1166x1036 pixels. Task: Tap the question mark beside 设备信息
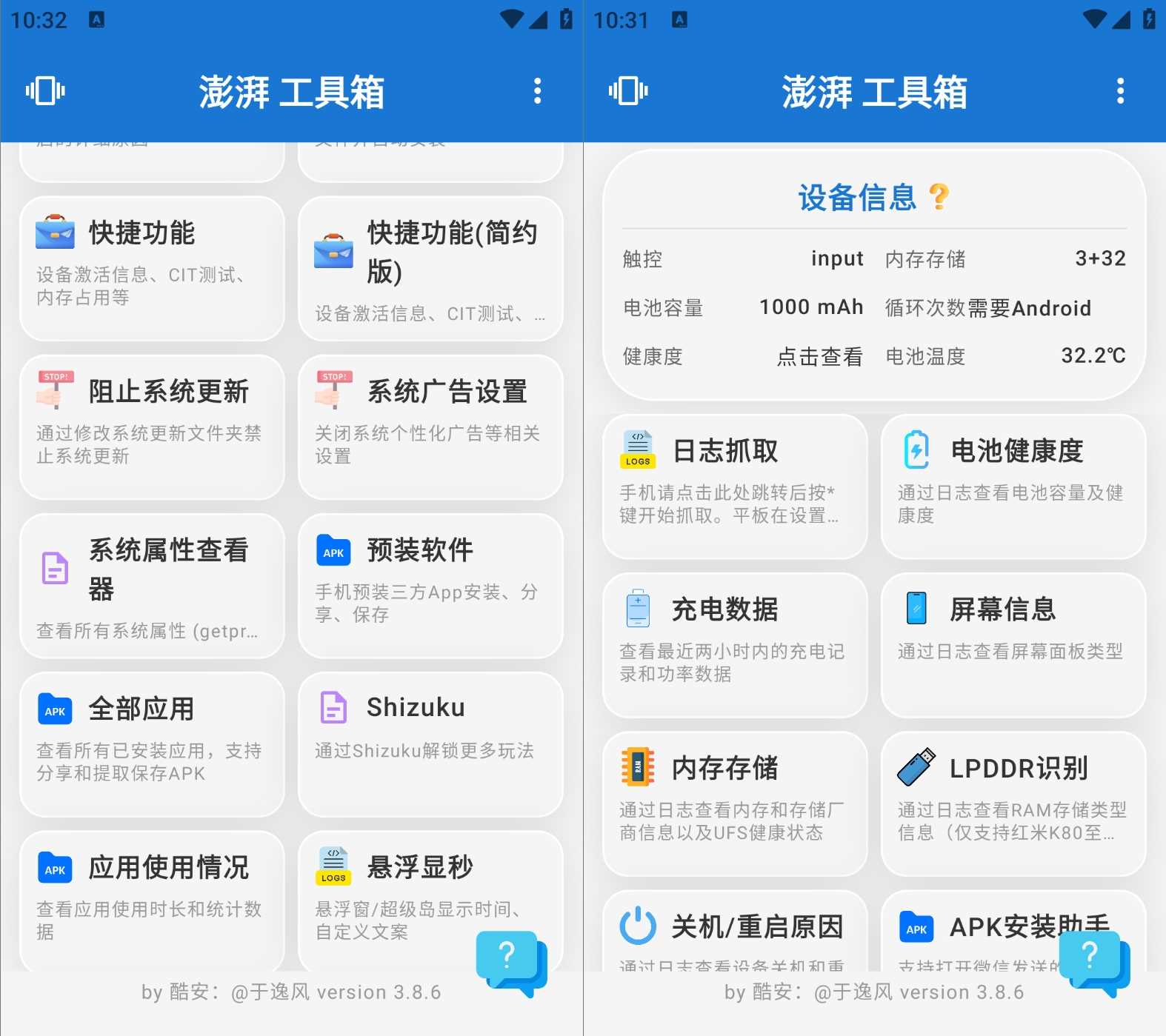pyautogui.click(x=939, y=197)
